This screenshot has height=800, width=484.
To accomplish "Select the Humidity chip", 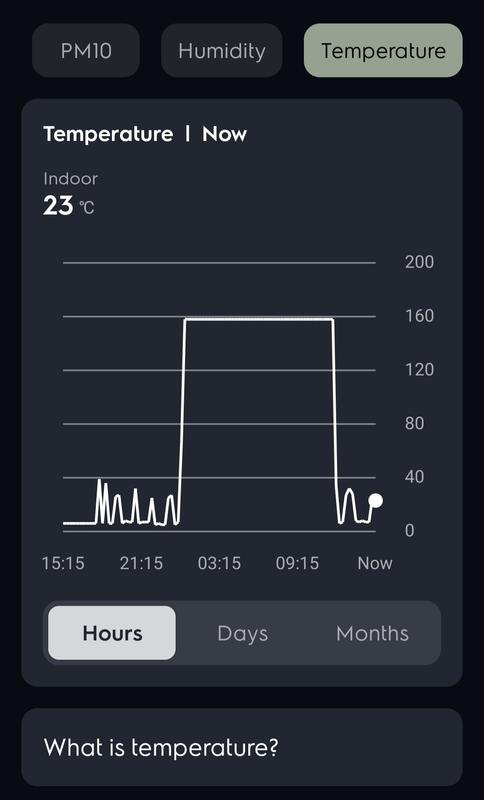I will pyautogui.click(x=221, y=51).
